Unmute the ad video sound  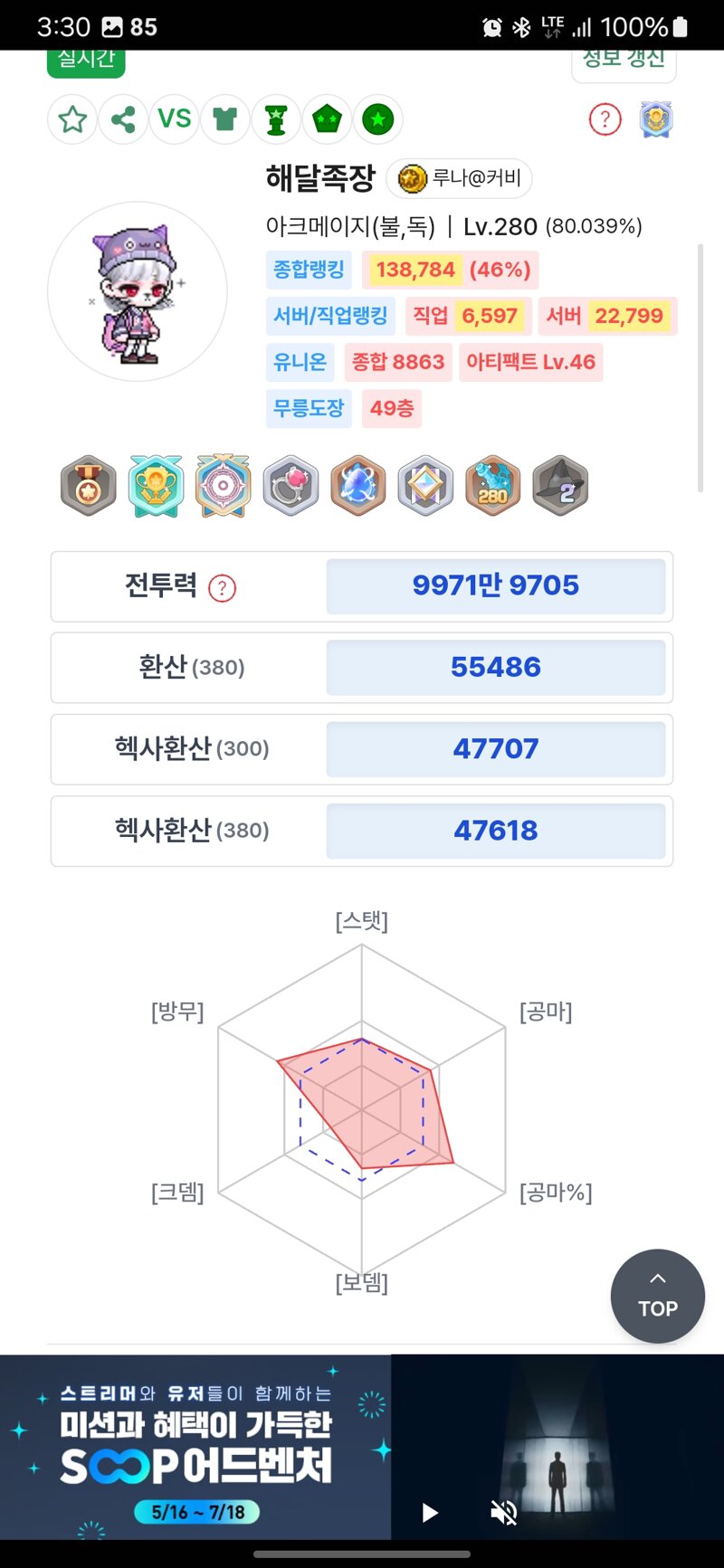pos(504,1512)
